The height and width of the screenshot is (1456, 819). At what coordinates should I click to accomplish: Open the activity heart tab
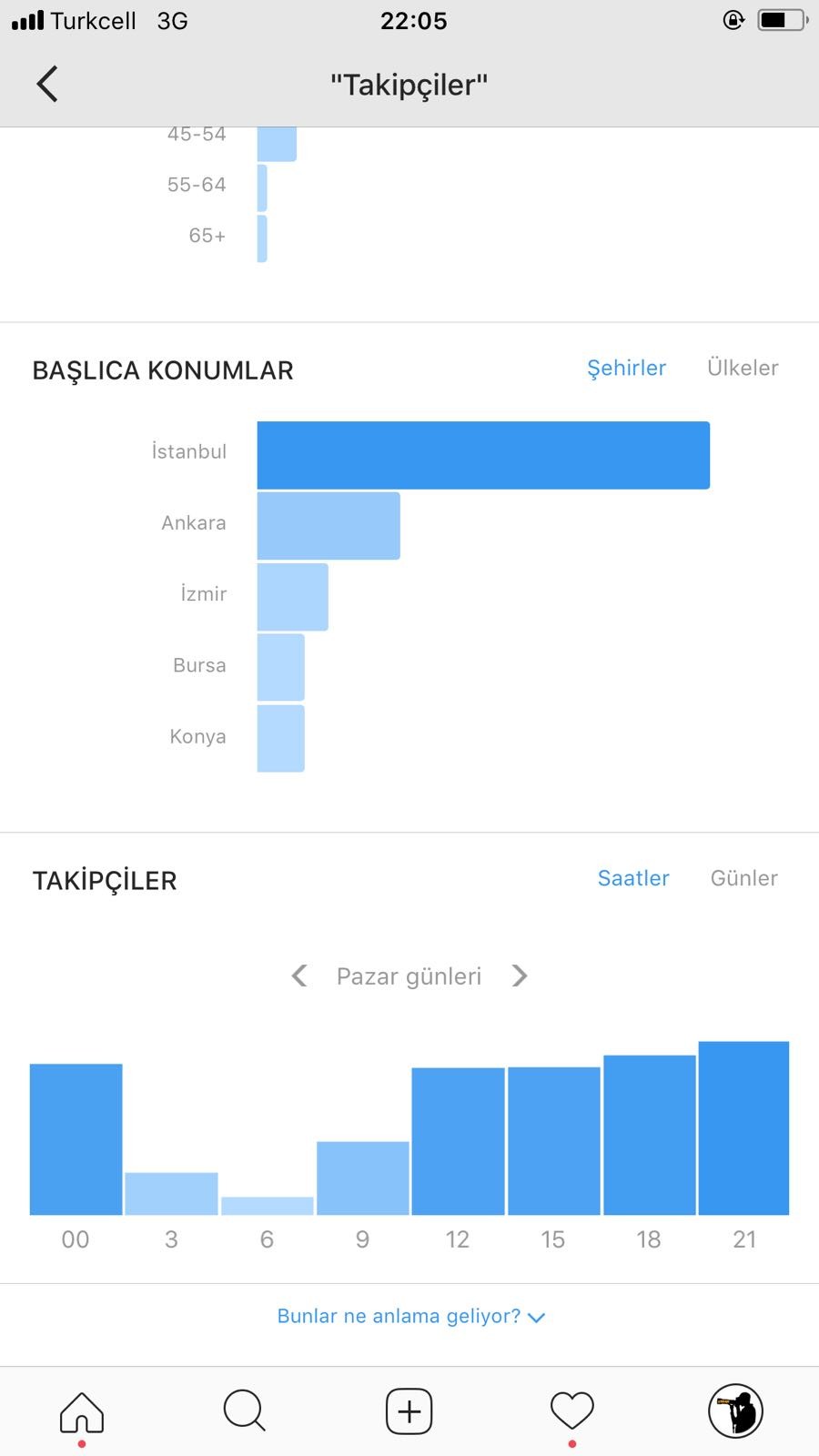[572, 1411]
